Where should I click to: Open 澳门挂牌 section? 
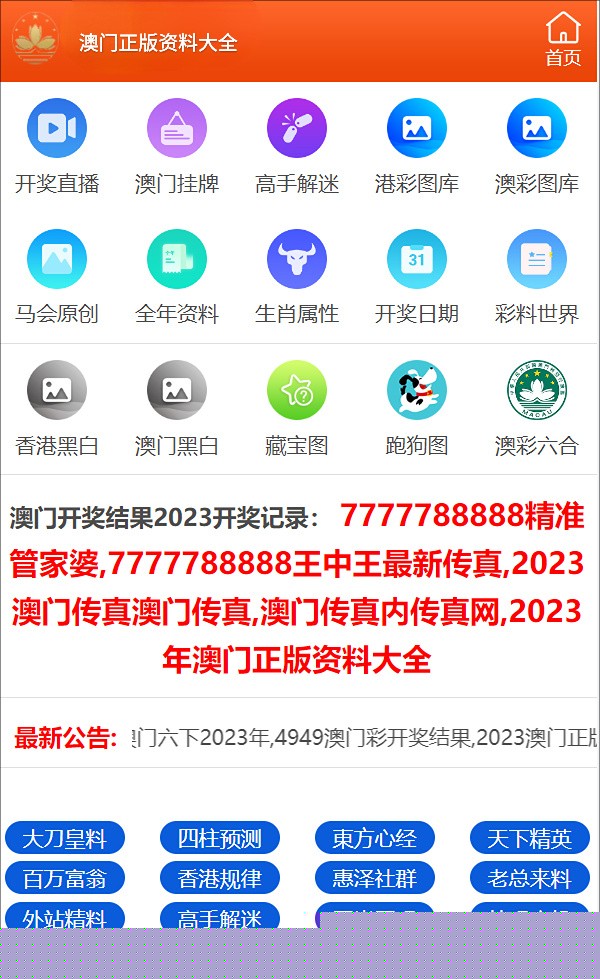pyautogui.click(x=177, y=147)
